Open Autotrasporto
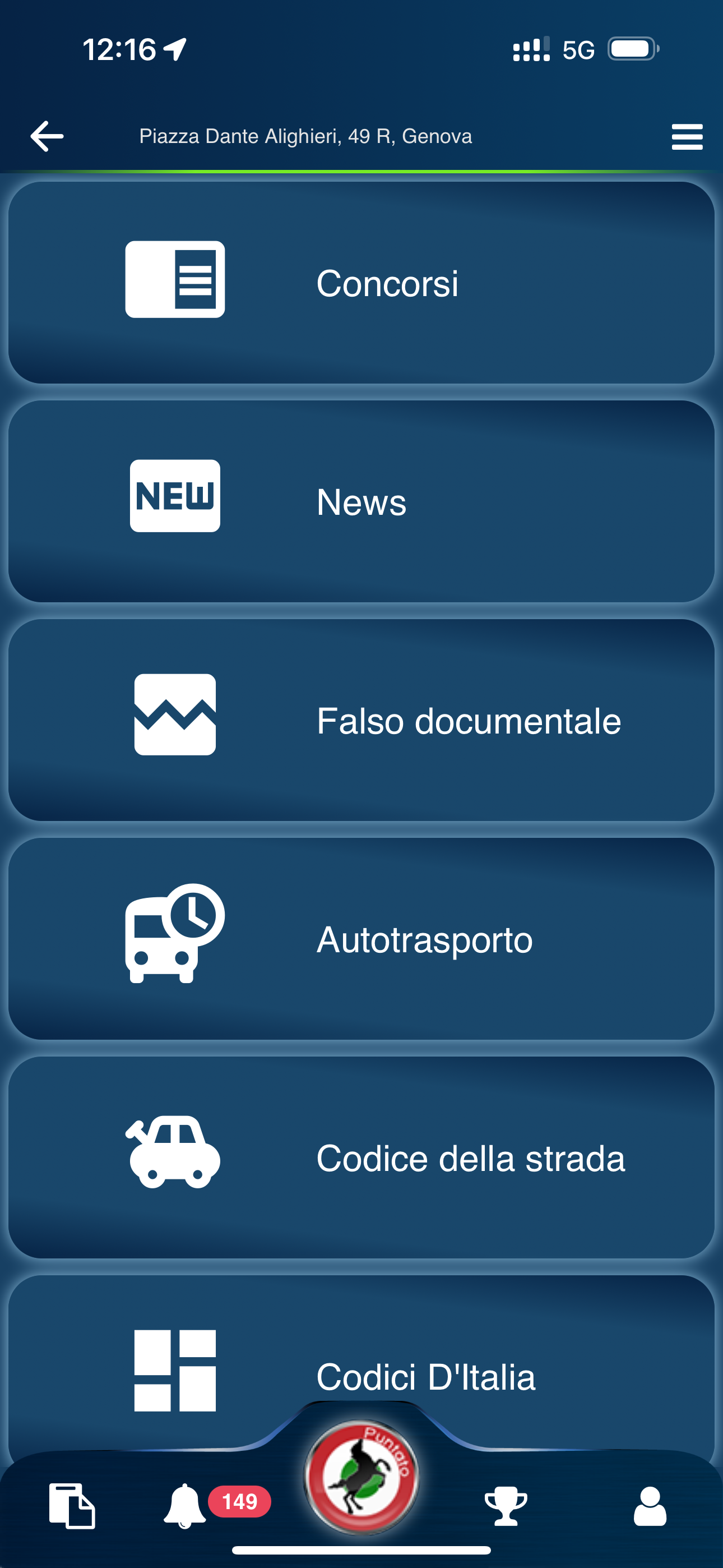The width and height of the screenshot is (723, 1568). [361, 939]
